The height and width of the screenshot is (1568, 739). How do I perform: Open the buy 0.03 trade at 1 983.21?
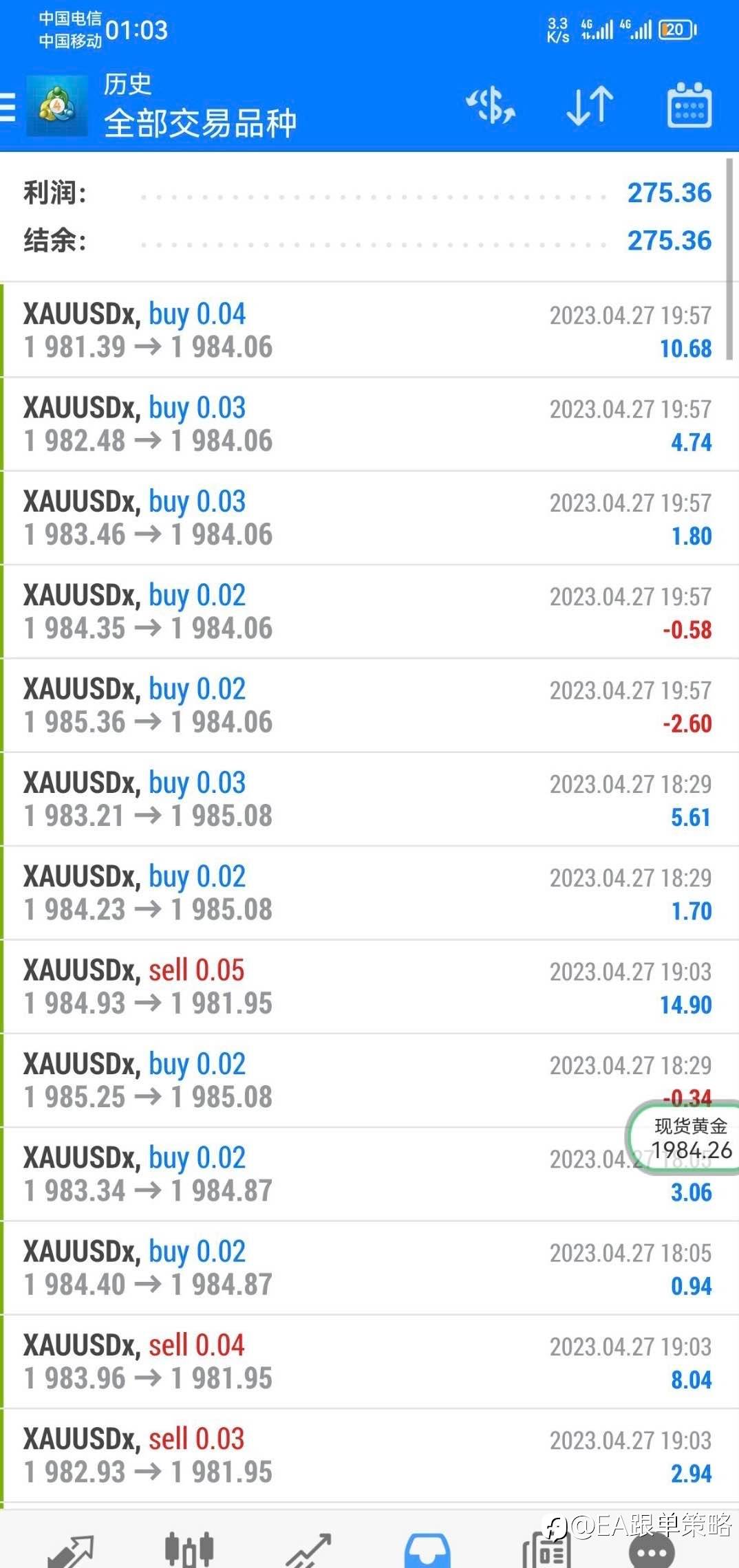pos(369,799)
